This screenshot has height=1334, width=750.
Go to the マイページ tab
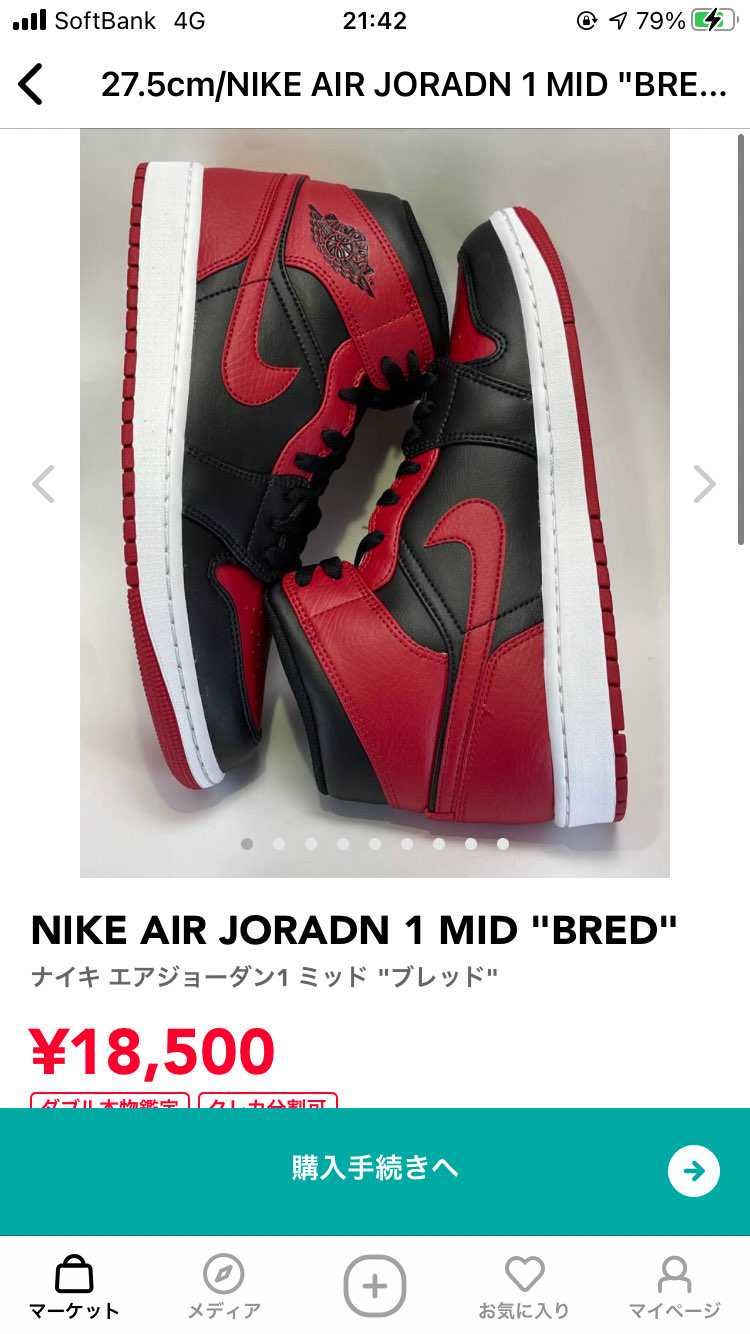coord(674,1287)
